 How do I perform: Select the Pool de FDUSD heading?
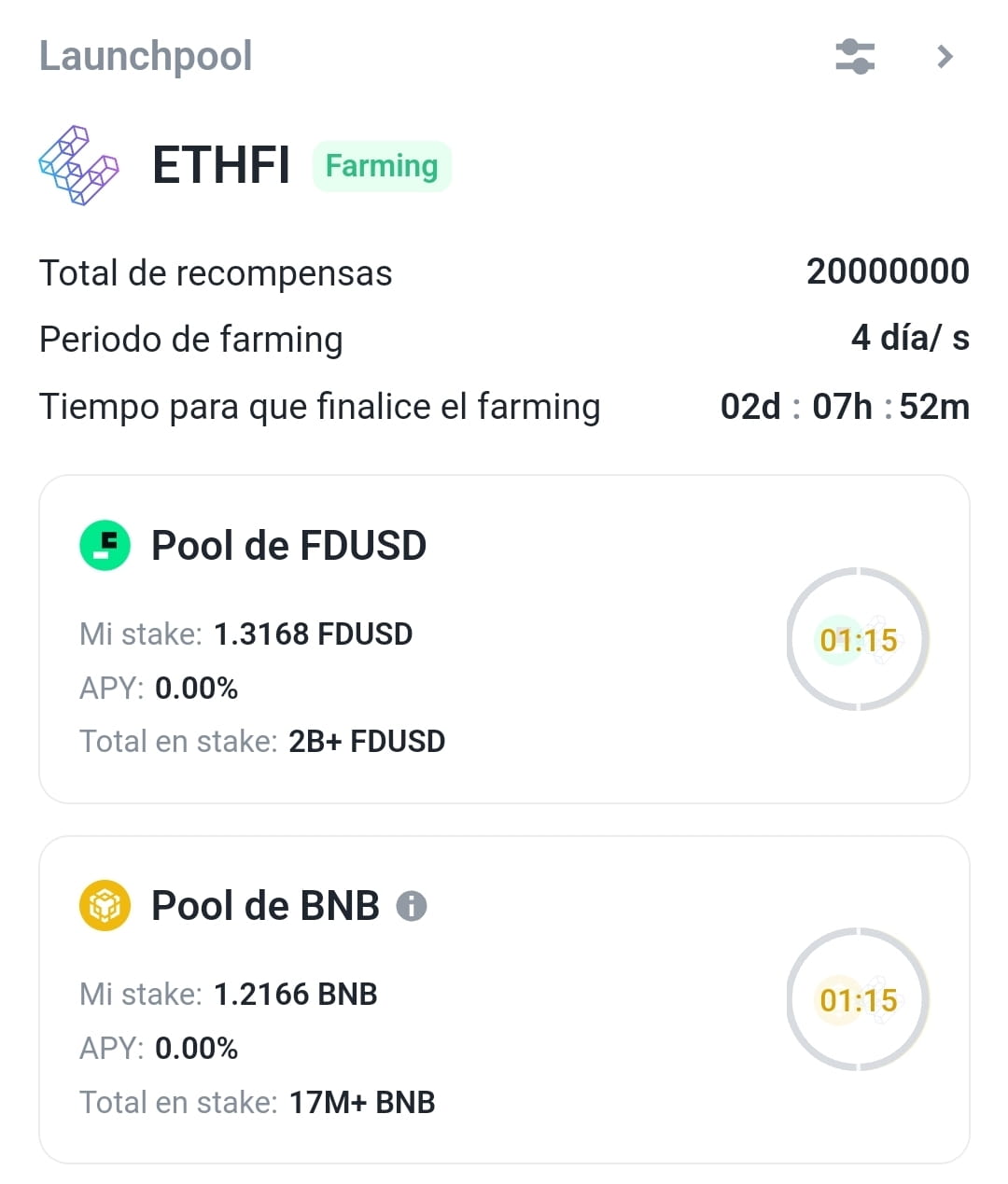pyautogui.click(x=288, y=546)
